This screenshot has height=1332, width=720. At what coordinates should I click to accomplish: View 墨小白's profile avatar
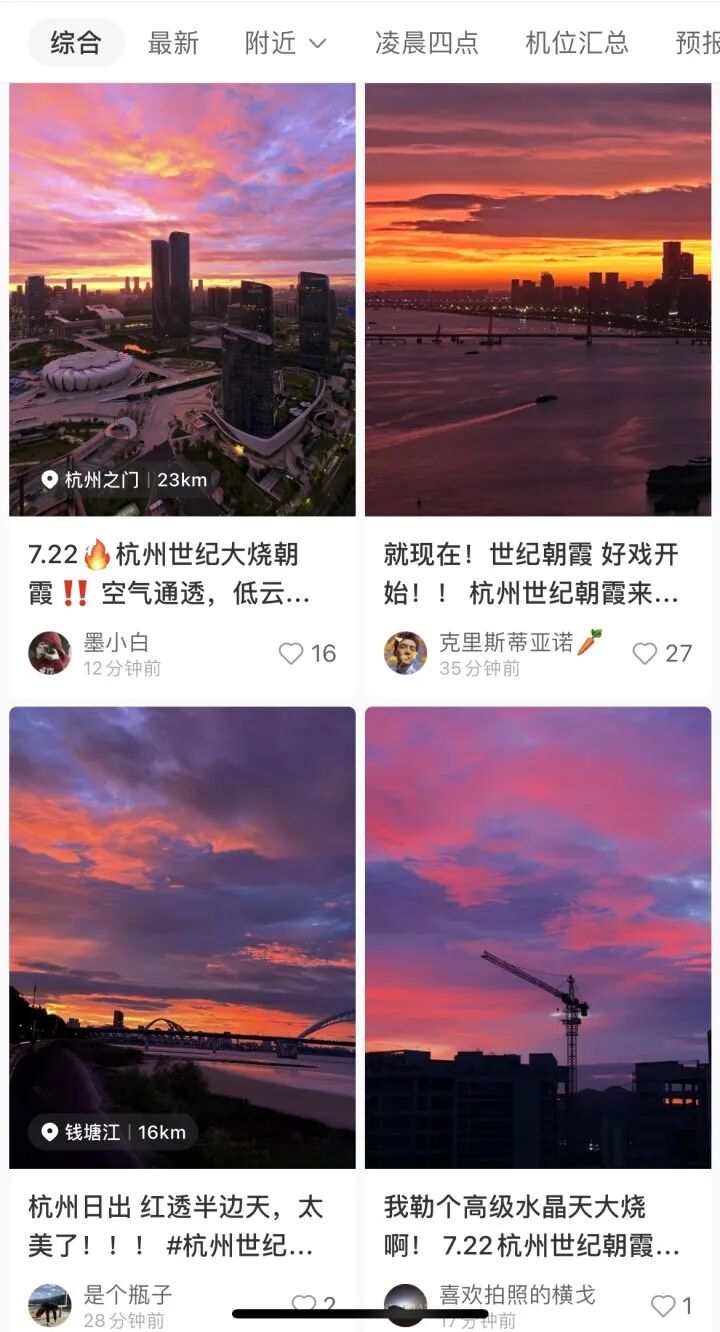pos(49,653)
